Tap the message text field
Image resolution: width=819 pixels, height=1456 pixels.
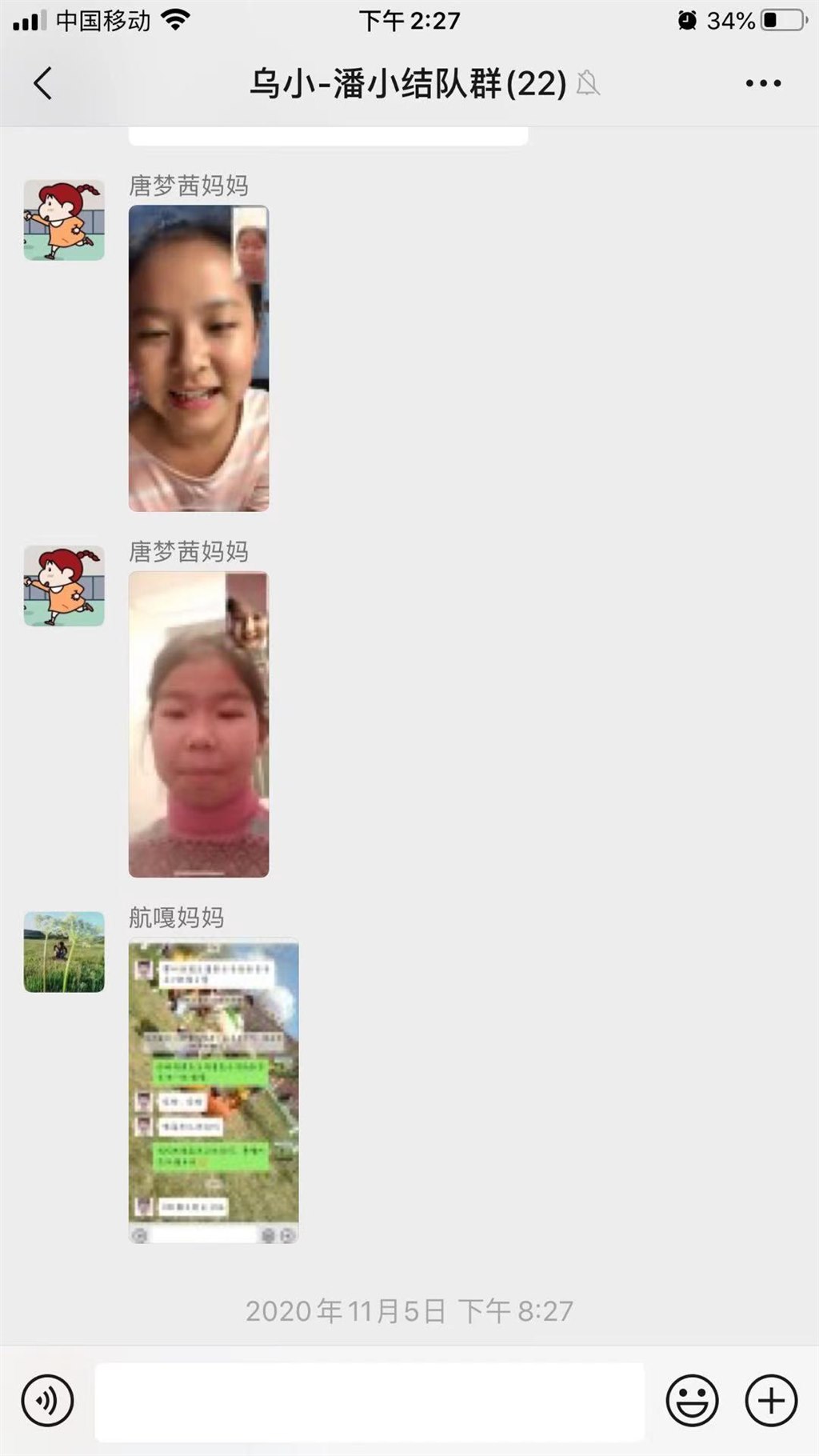pyautogui.click(x=370, y=1401)
